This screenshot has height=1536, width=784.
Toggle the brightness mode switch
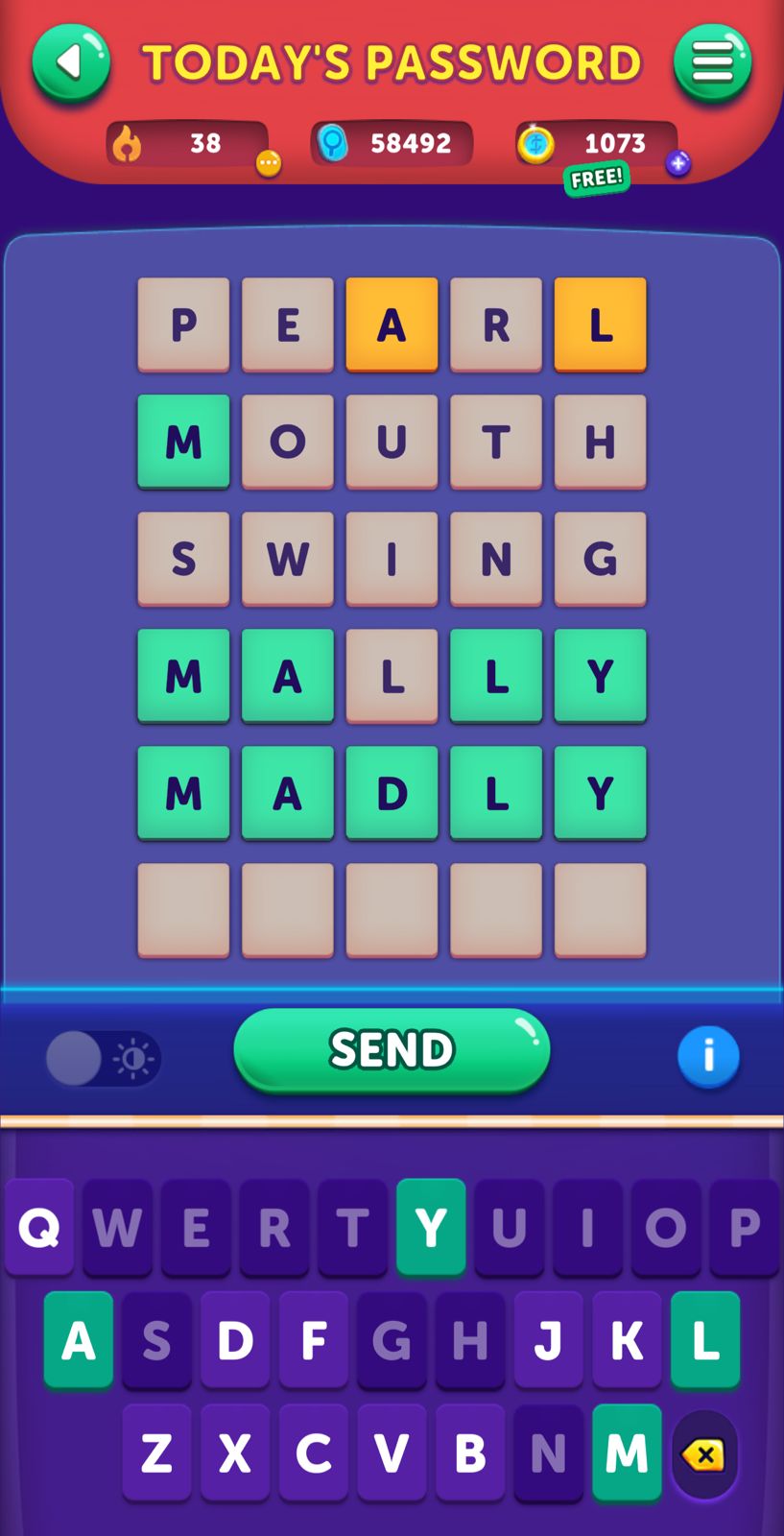(x=104, y=1058)
